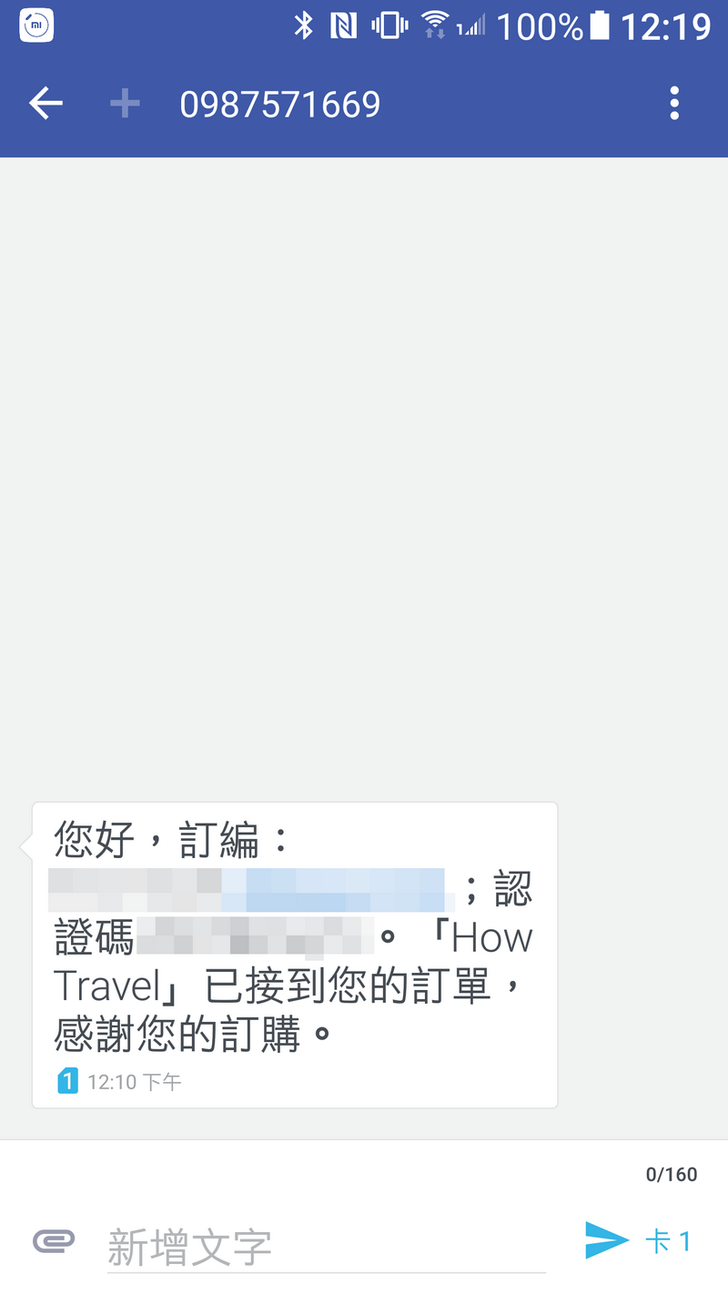The width and height of the screenshot is (728, 1294).
Task: Focus the 新增文字 message field
Action: [x=325, y=1246]
